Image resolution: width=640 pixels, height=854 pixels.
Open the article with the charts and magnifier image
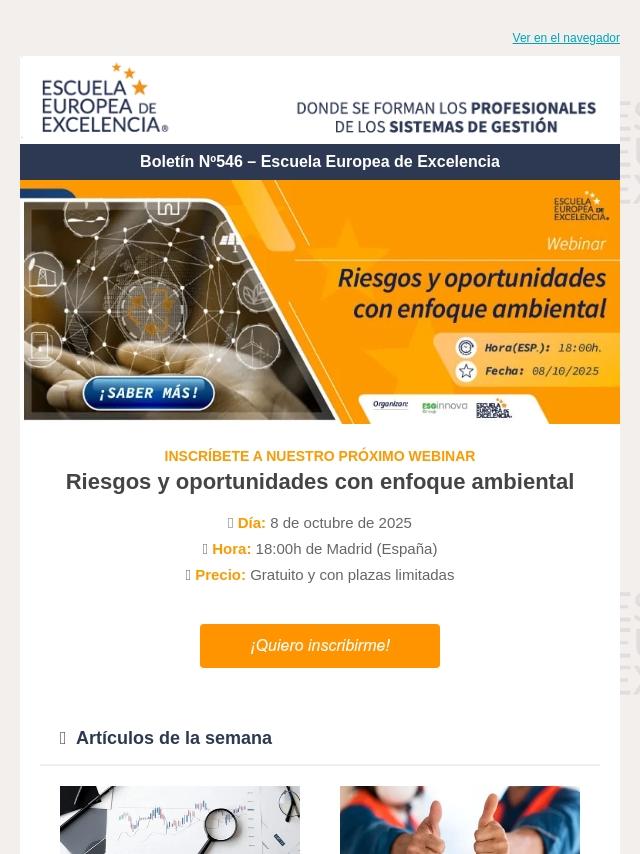pyautogui.click(x=180, y=819)
